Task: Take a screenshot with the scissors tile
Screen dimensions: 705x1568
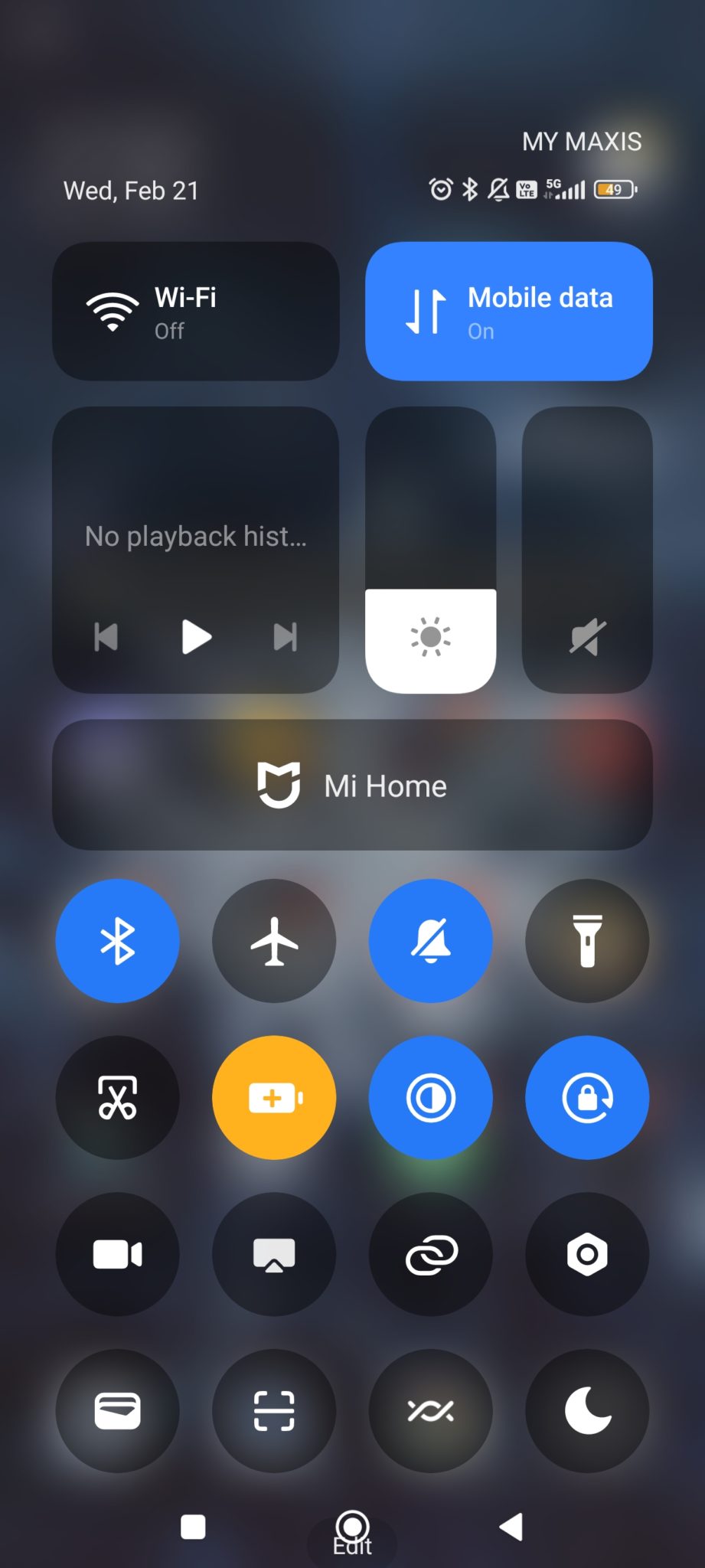Action: click(118, 1098)
